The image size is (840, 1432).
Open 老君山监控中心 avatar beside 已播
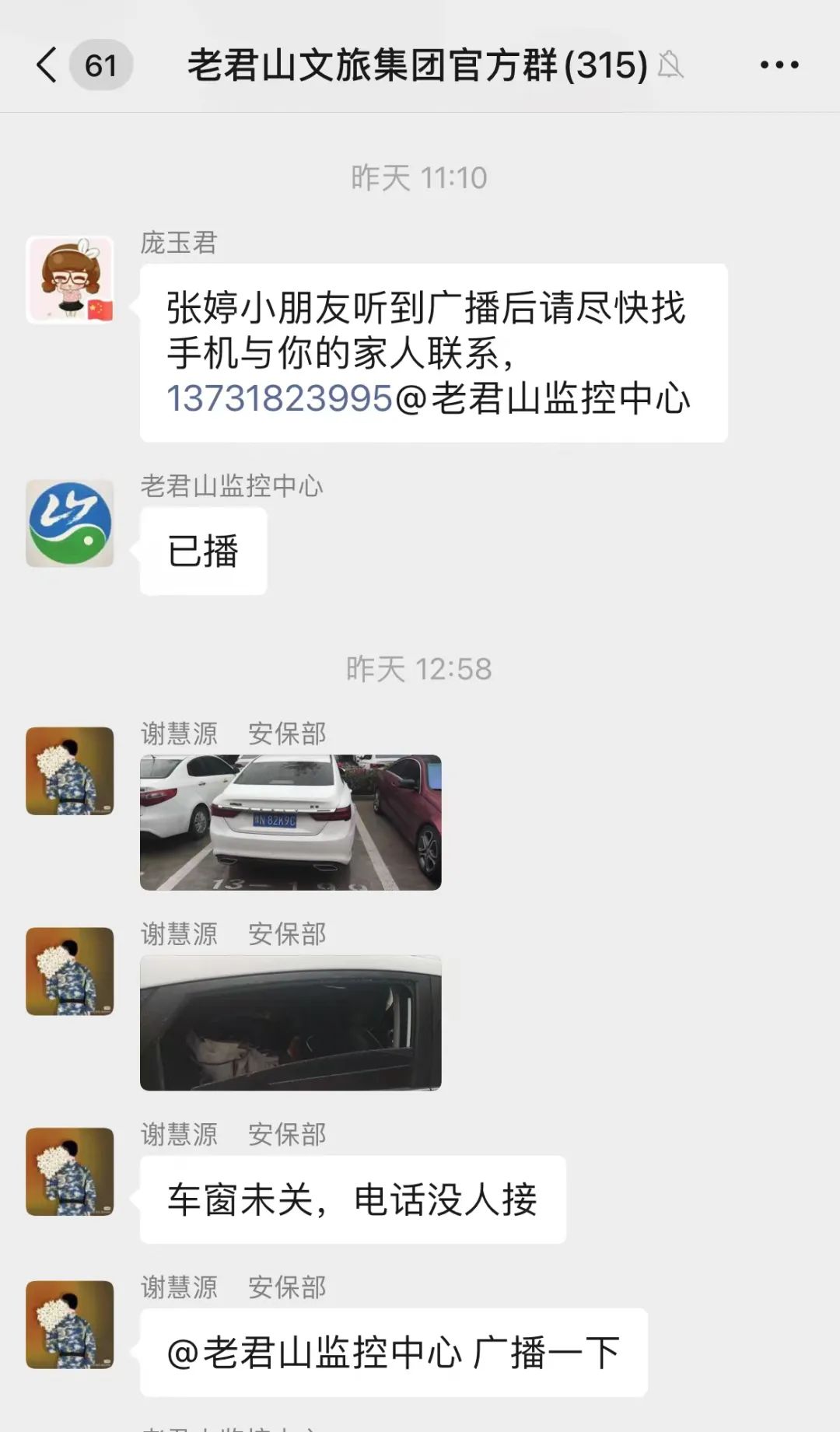pos(70,523)
